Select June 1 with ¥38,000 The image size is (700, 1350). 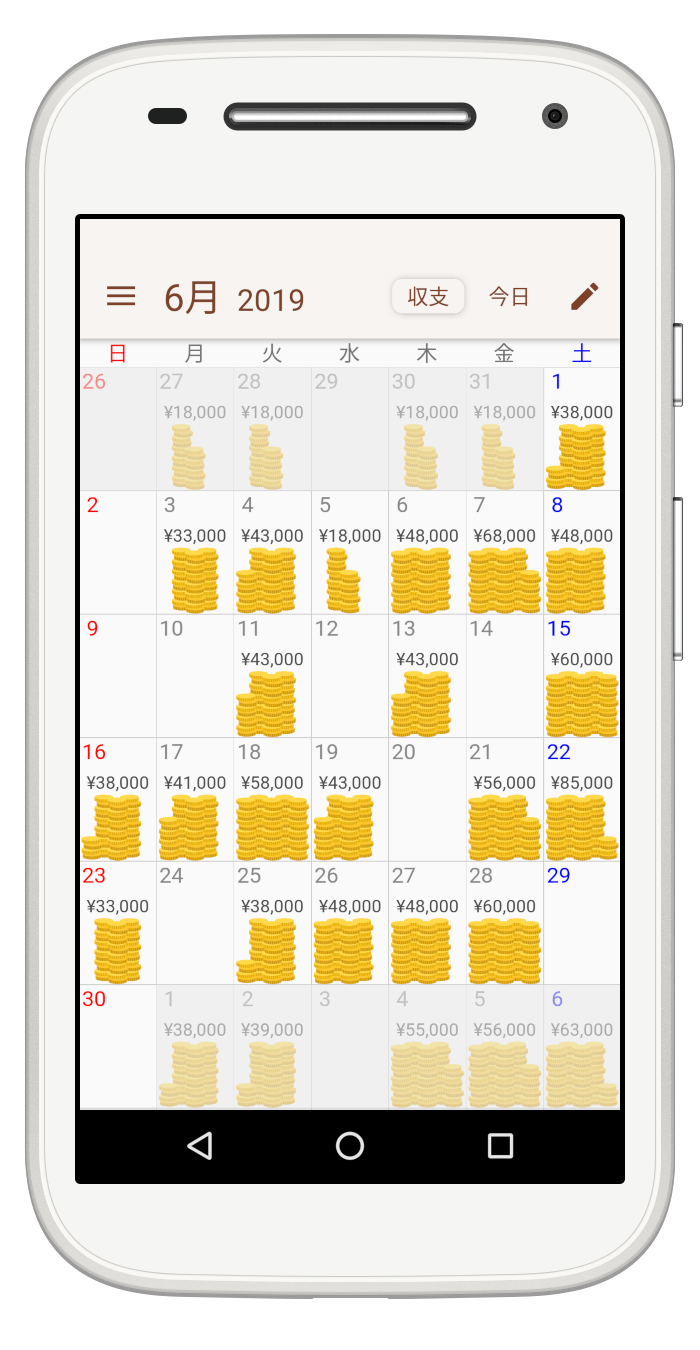coord(582,429)
